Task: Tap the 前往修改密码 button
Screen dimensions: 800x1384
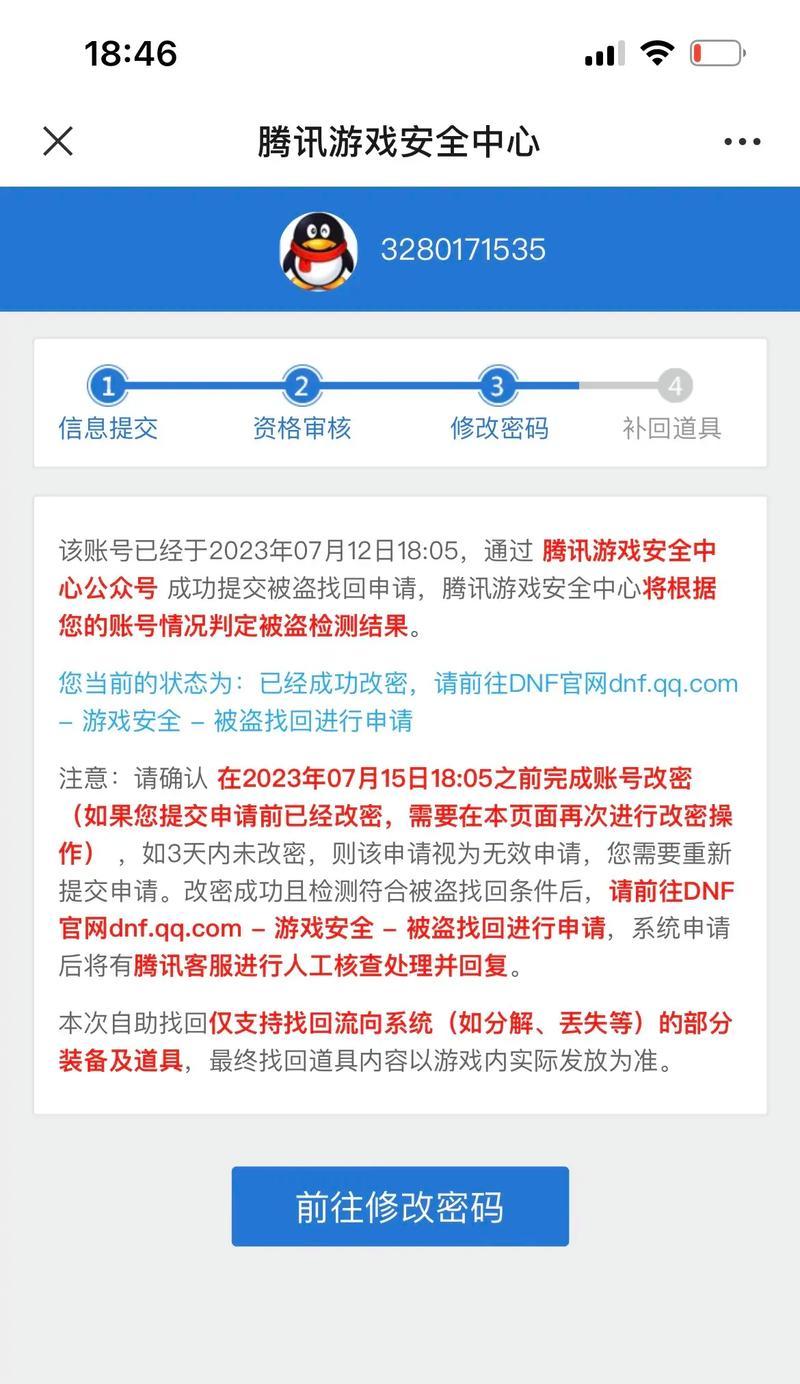Action: click(400, 1206)
